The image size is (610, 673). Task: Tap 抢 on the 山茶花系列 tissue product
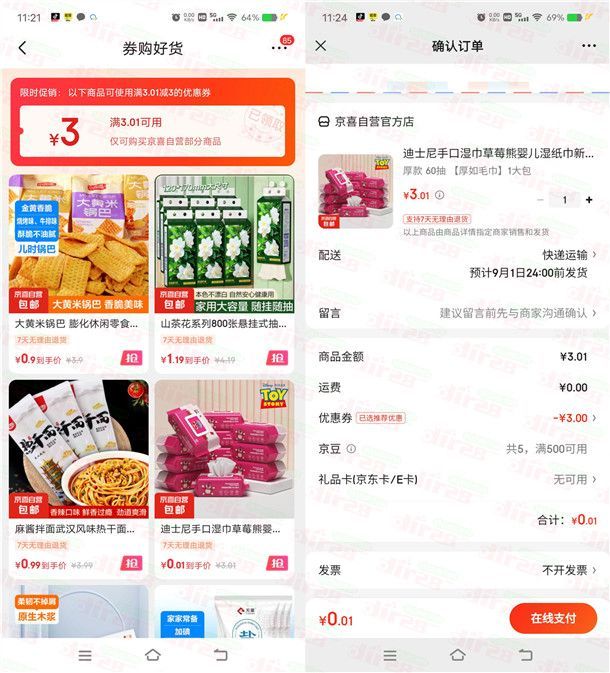tap(277, 359)
